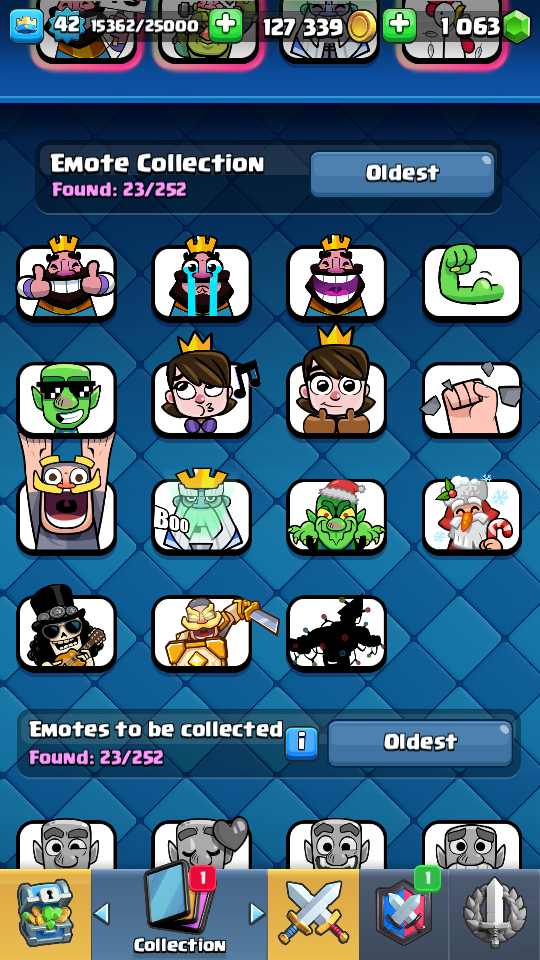Open the info icon beside Emotes to be collected

(301, 743)
